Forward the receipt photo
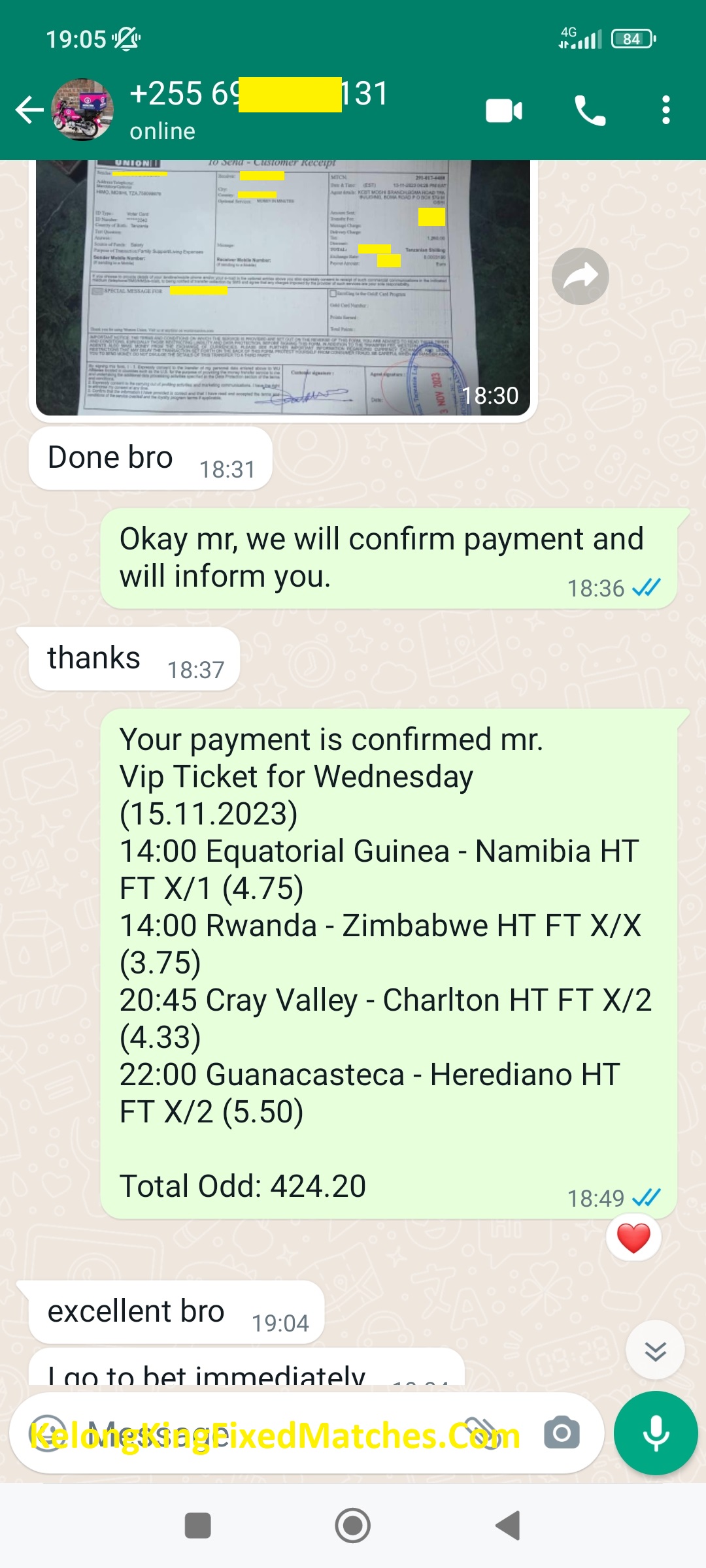The image size is (706, 1568). (x=580, y=276)
